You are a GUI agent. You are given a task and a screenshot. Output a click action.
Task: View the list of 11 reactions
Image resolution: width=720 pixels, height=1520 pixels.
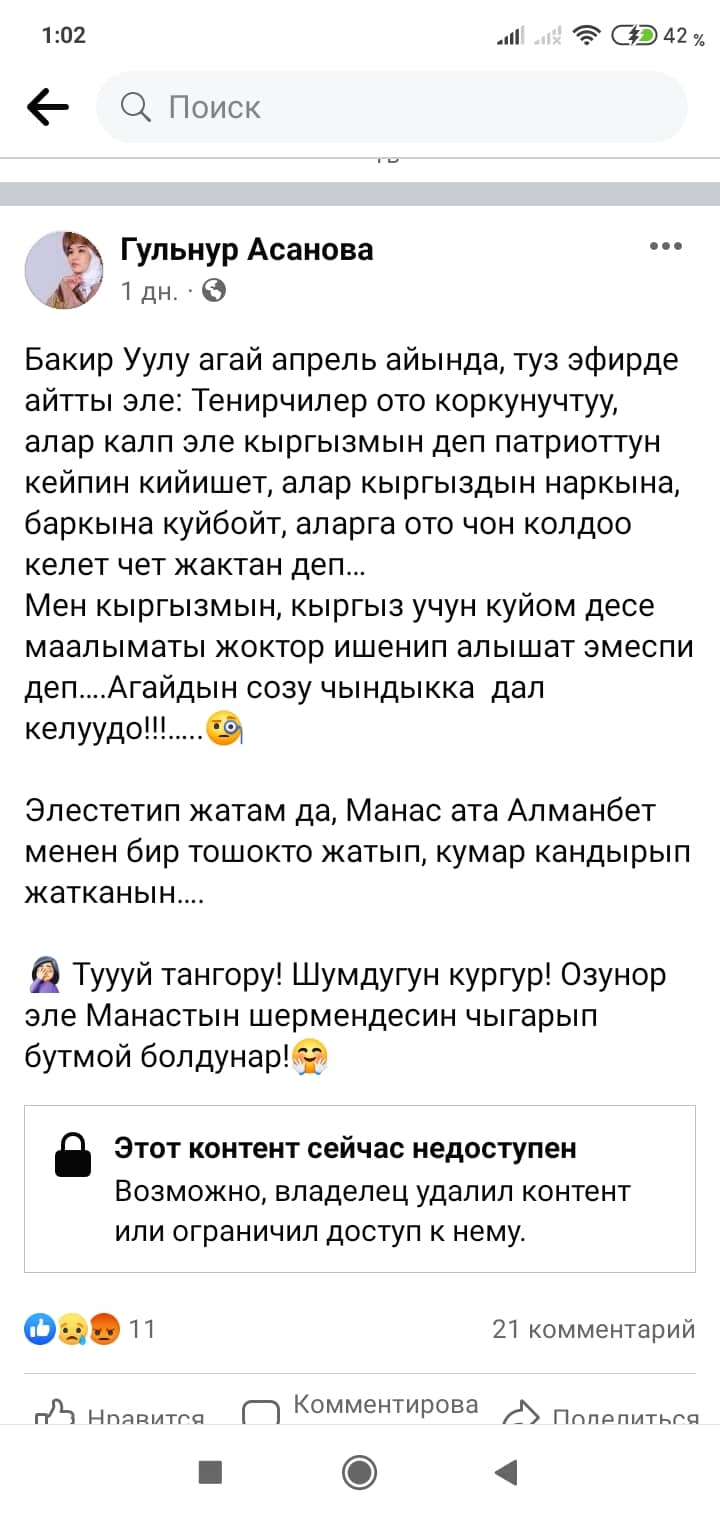90,1329
